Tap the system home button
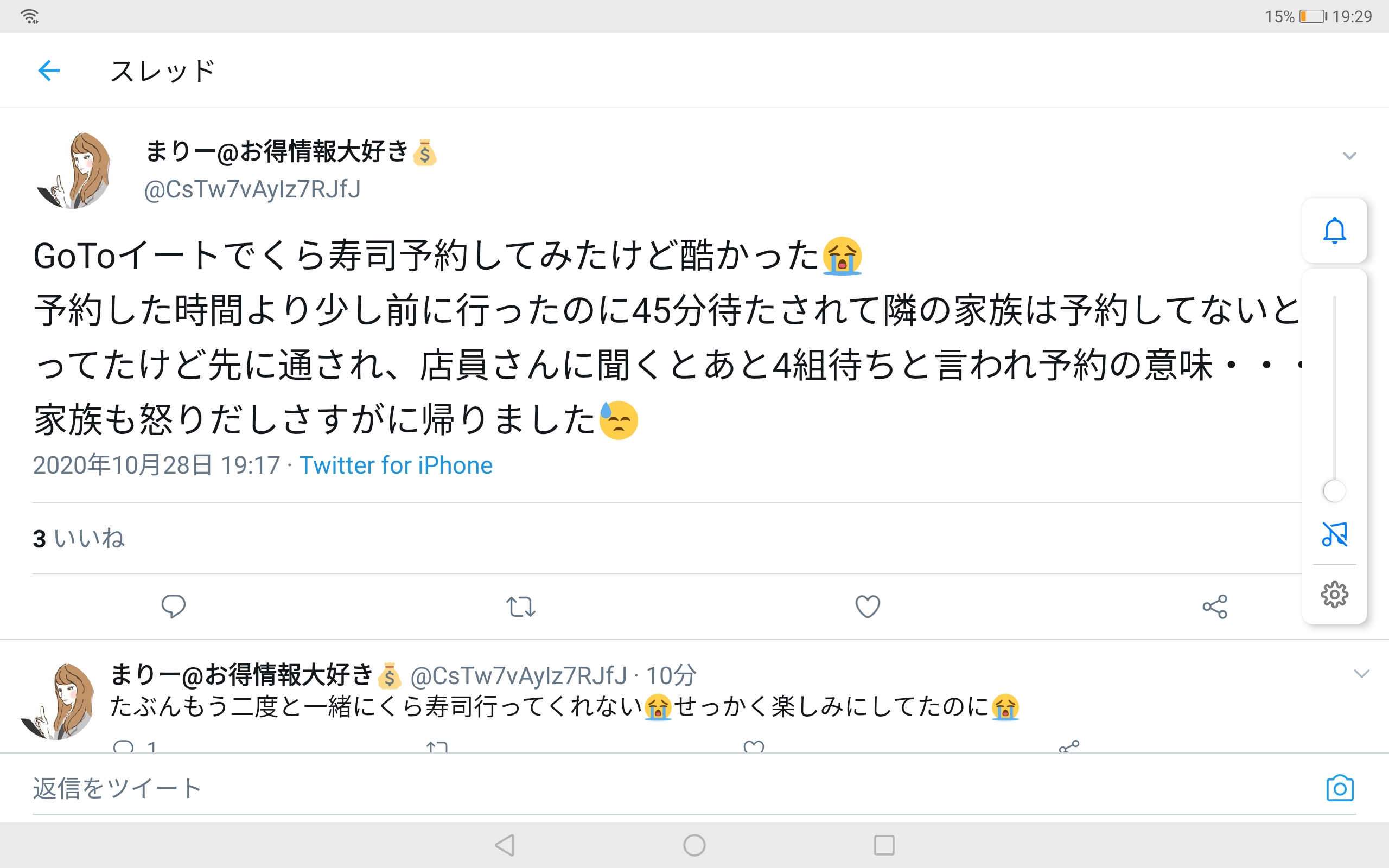The width and height of the screenshot is (1389, 868). coord(694,845)
